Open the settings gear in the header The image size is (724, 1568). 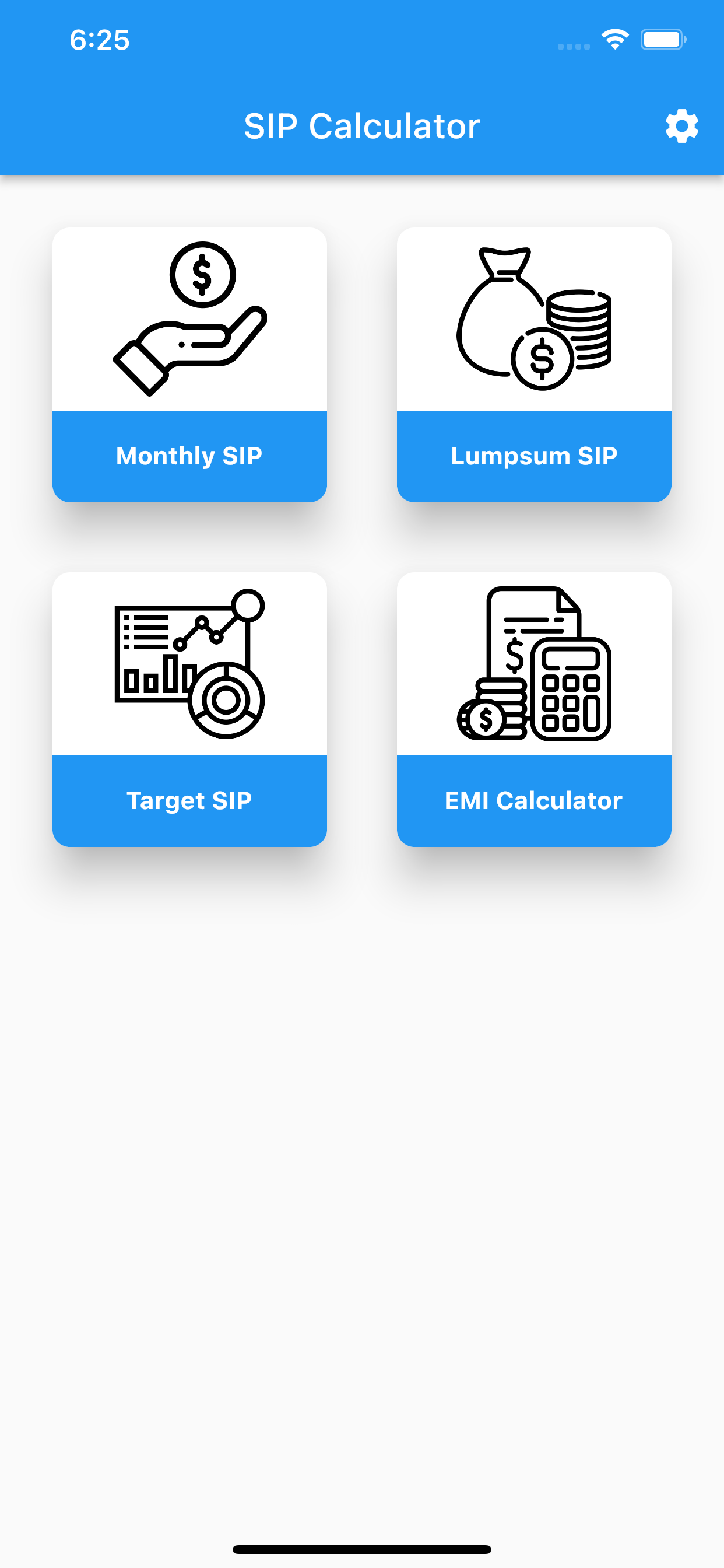tap(681, 127)
